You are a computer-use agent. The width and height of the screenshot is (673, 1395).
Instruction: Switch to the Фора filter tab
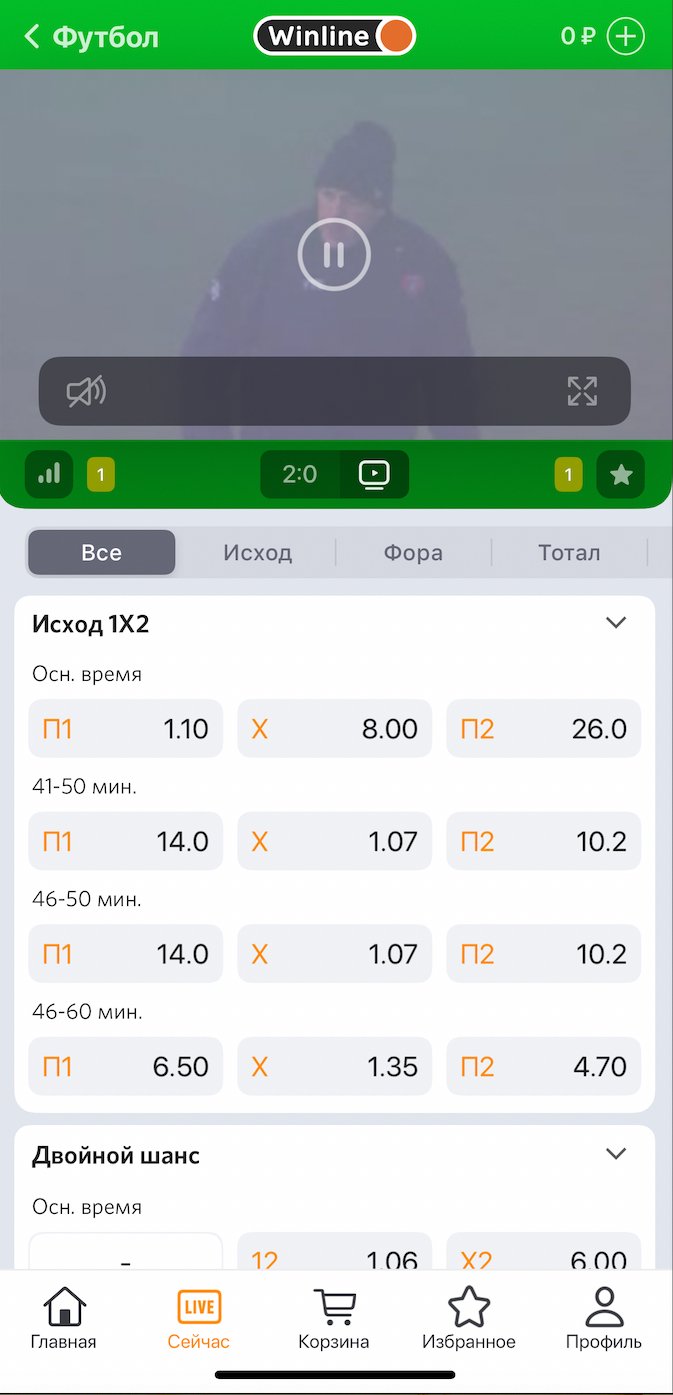[x=413, y=553]
